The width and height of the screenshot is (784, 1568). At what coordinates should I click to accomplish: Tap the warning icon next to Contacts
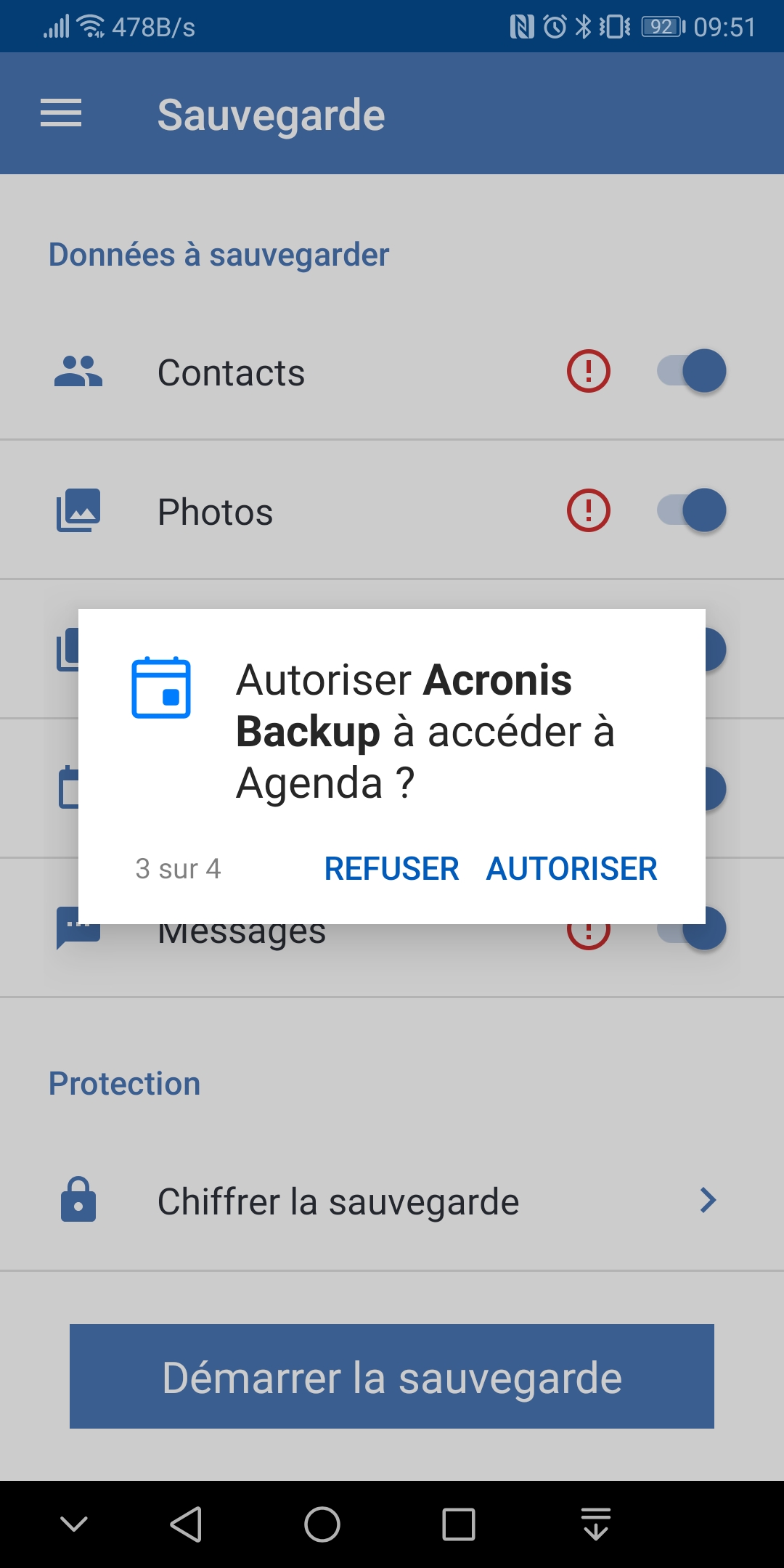click(588, 371)
